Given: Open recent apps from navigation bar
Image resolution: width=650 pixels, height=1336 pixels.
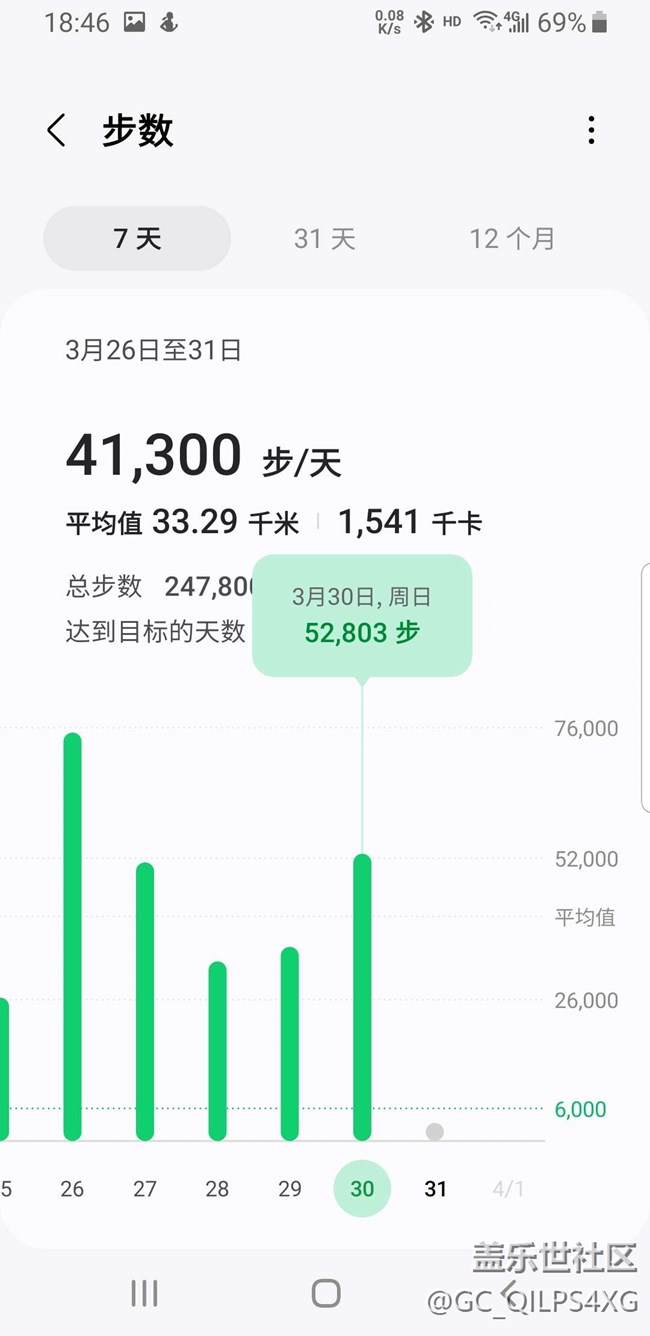Looking at the screenshot, I should [x=144, y=1293].
